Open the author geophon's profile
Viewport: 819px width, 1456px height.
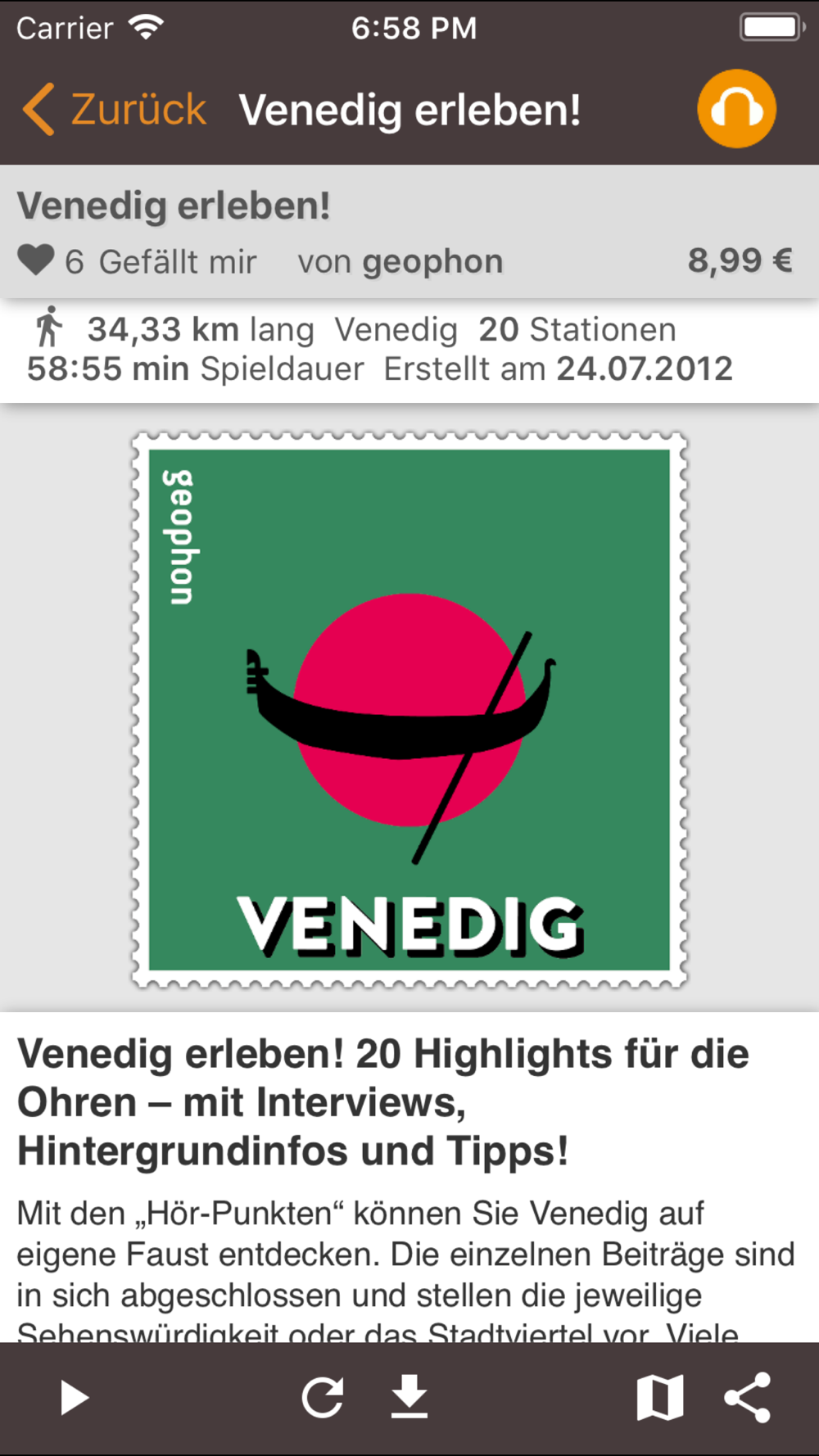[432, 262]
